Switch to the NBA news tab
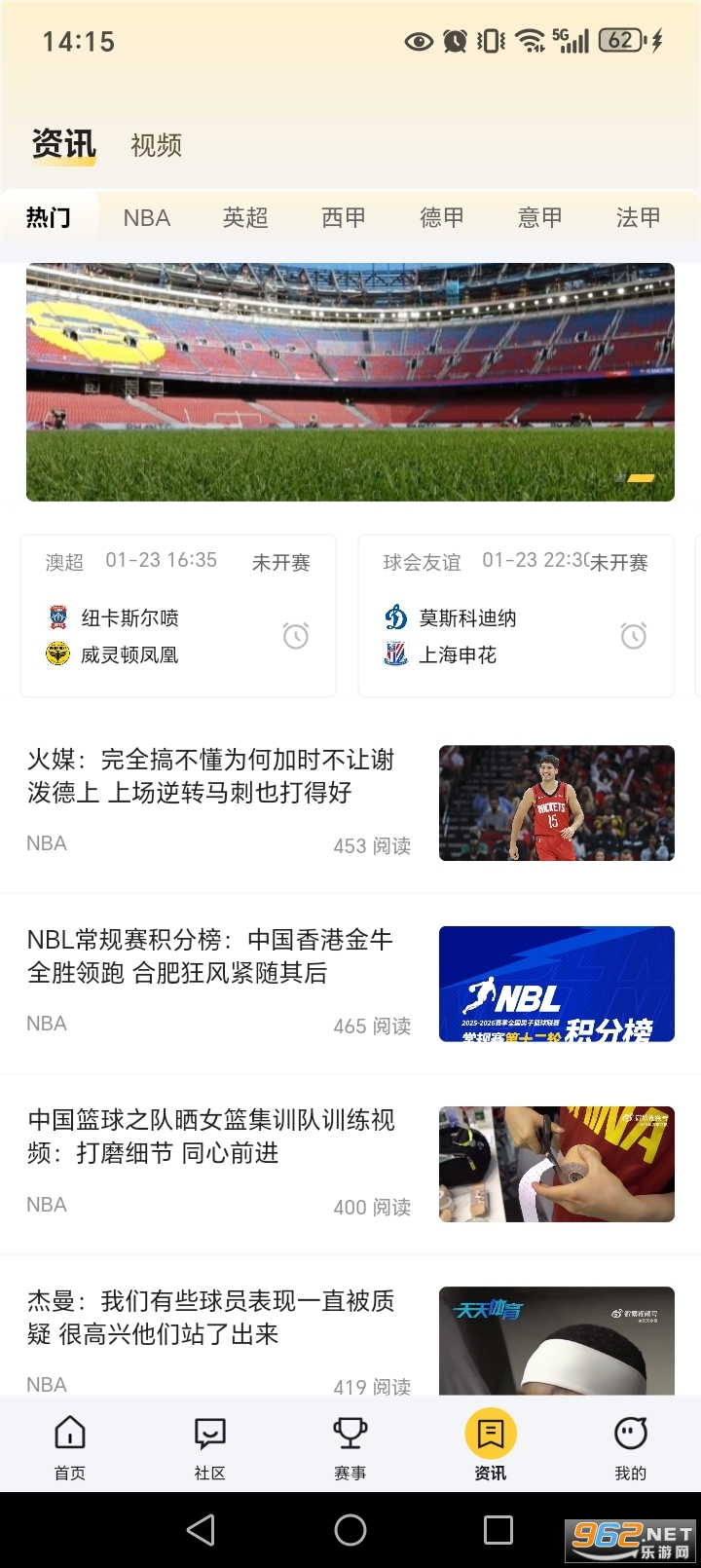This screenshot has height=1568, width=701. pos(146,217)
